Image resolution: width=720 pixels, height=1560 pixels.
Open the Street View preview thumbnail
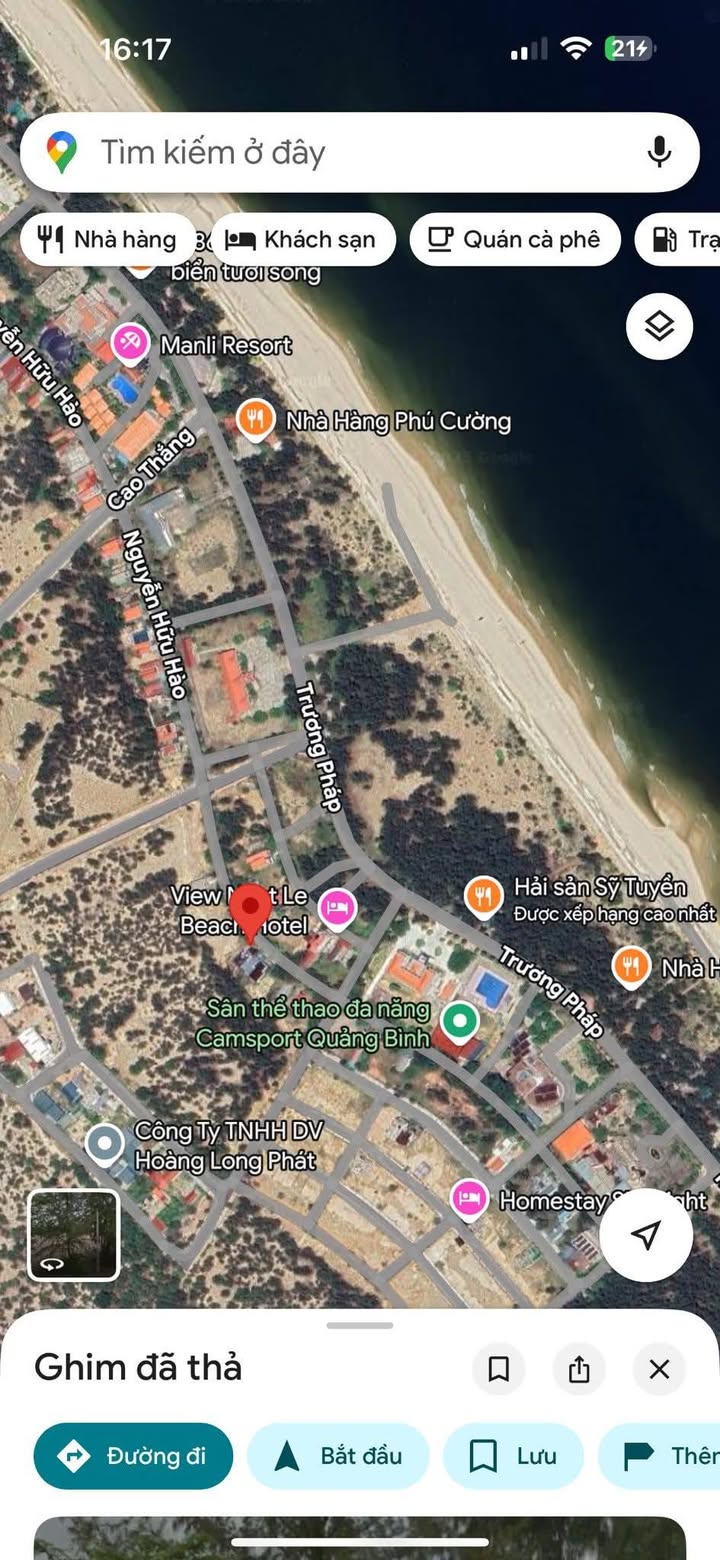tap(73, 1234)
